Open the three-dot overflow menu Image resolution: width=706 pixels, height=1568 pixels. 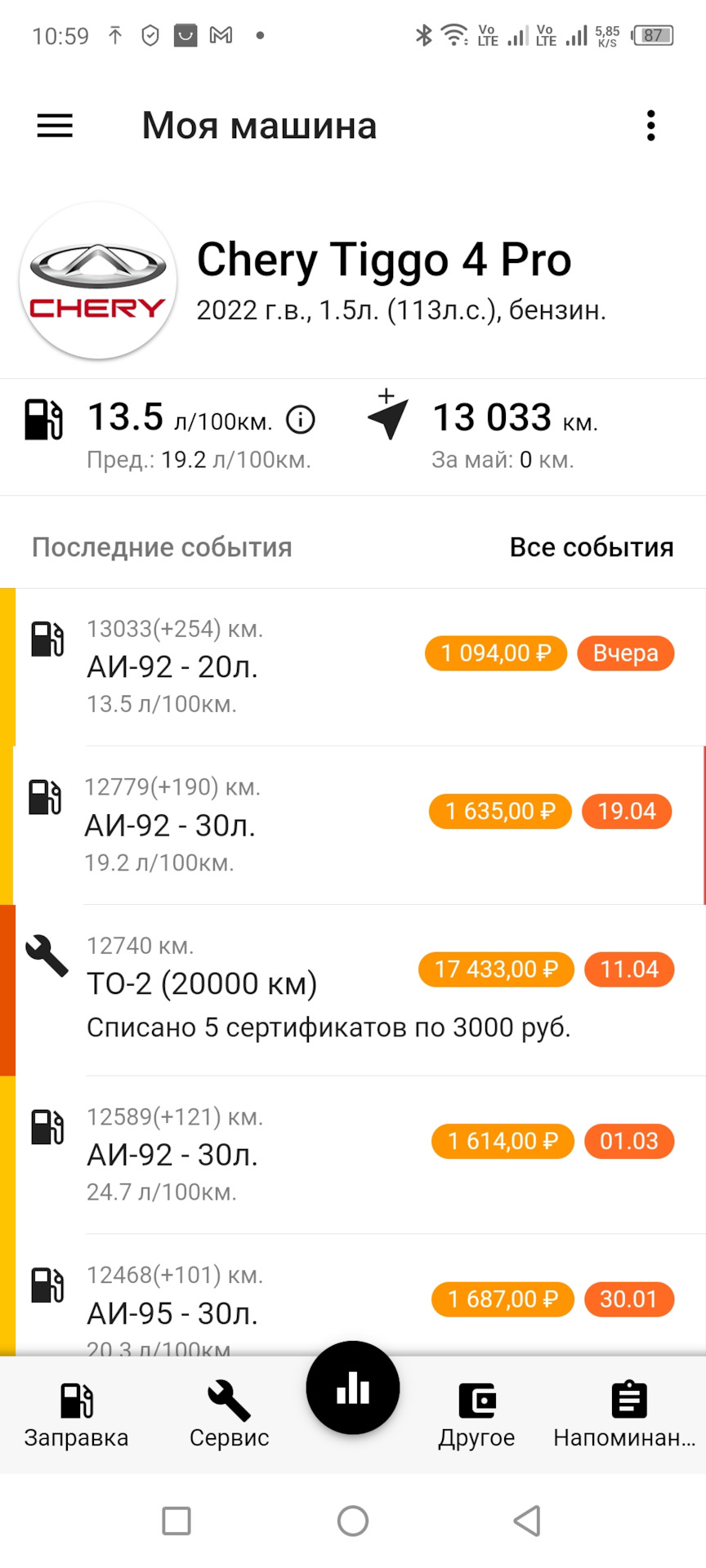pyautogui.click(x=650, y=126)
